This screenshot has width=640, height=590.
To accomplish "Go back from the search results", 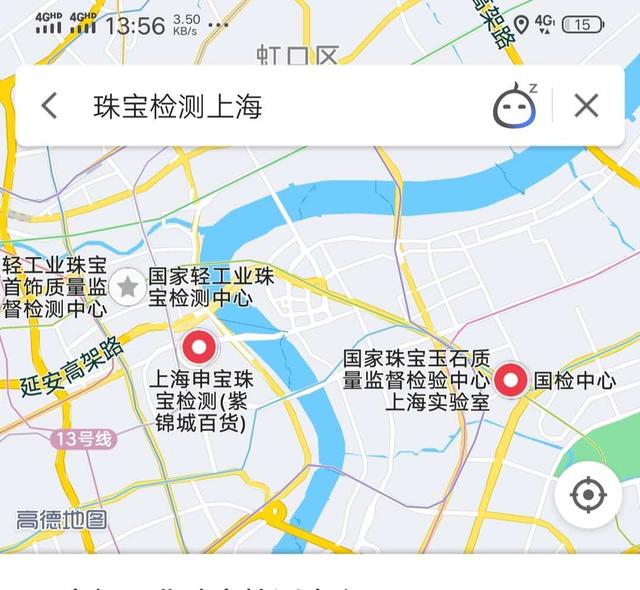I will tap(49, 106).
